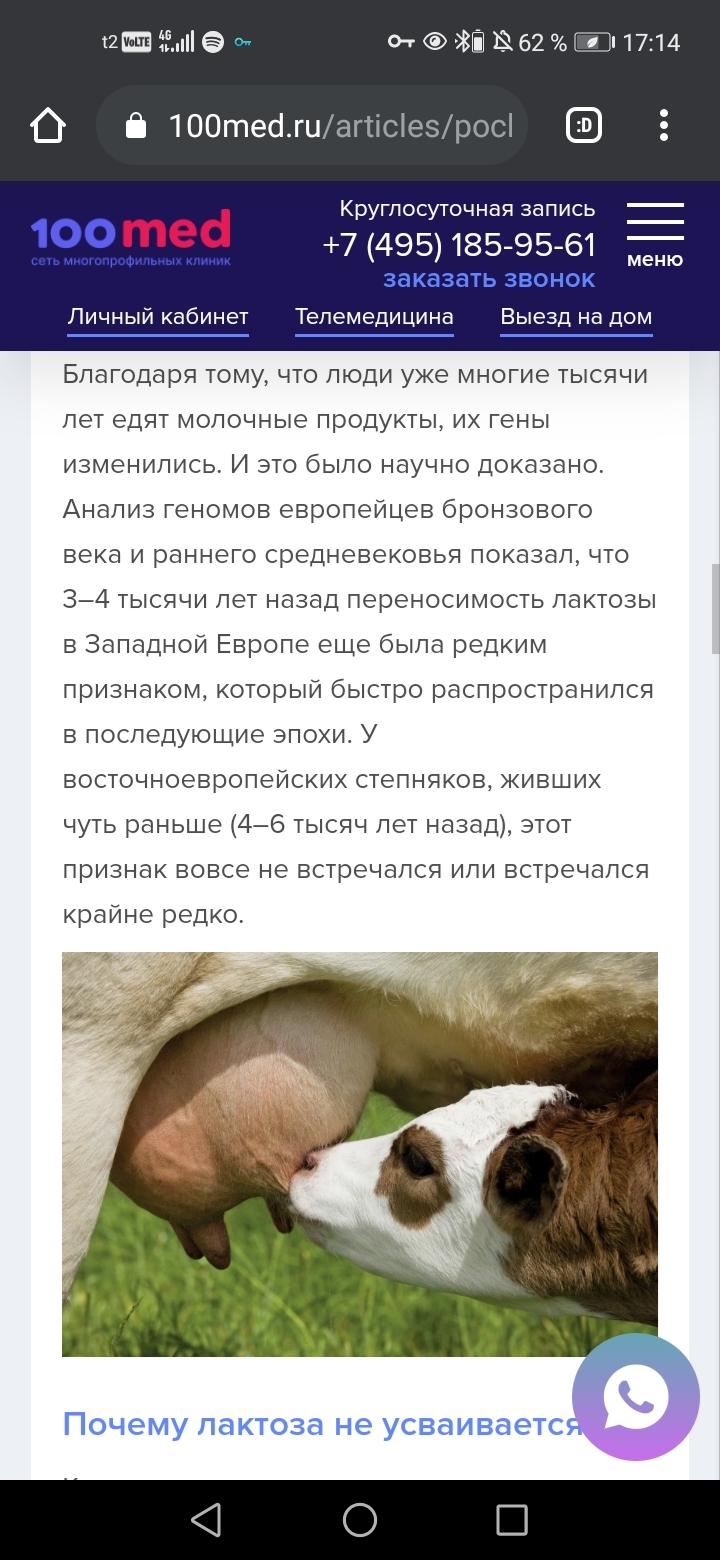
Task: Open the browser overflow menu
Action: tap(663, 126)
